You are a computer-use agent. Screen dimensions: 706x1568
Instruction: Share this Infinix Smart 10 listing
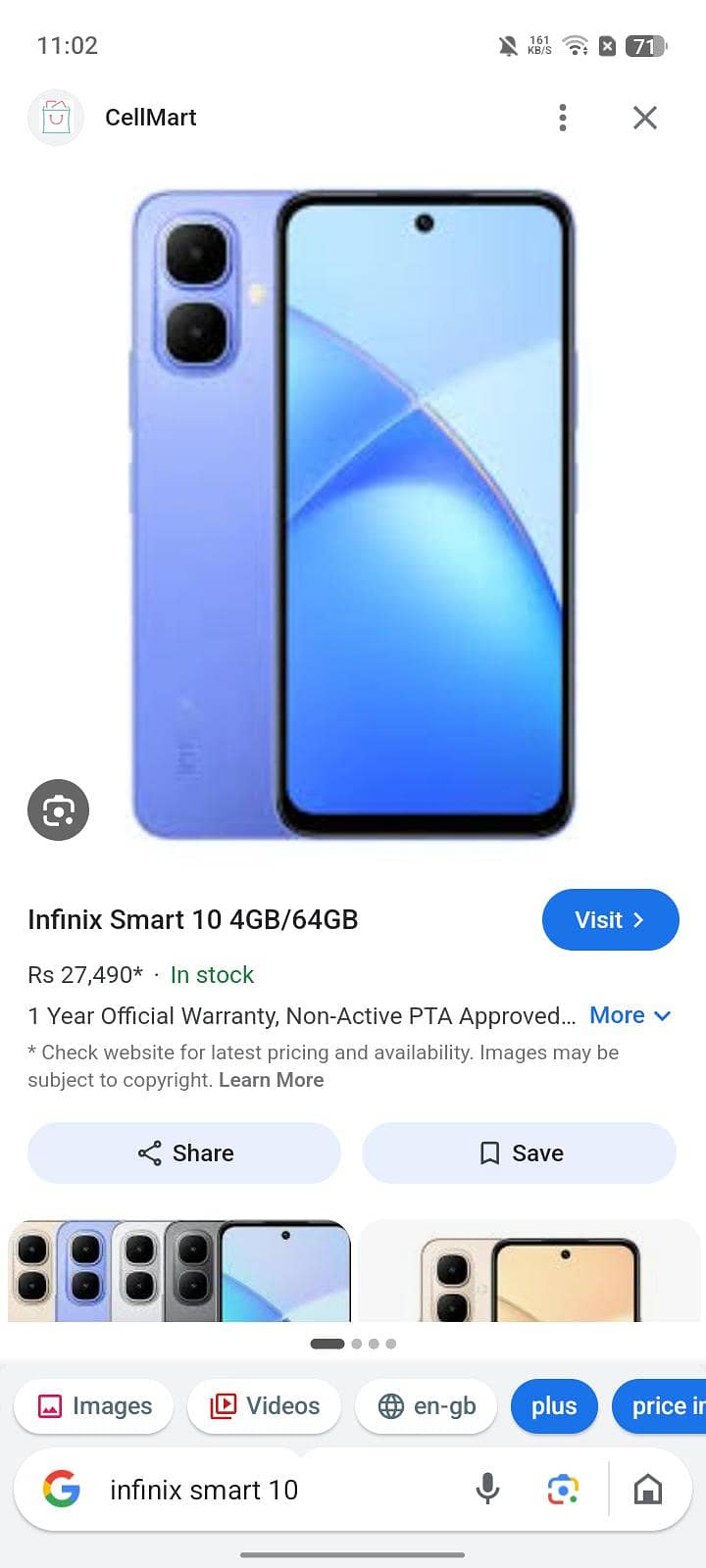(184, 1152)
